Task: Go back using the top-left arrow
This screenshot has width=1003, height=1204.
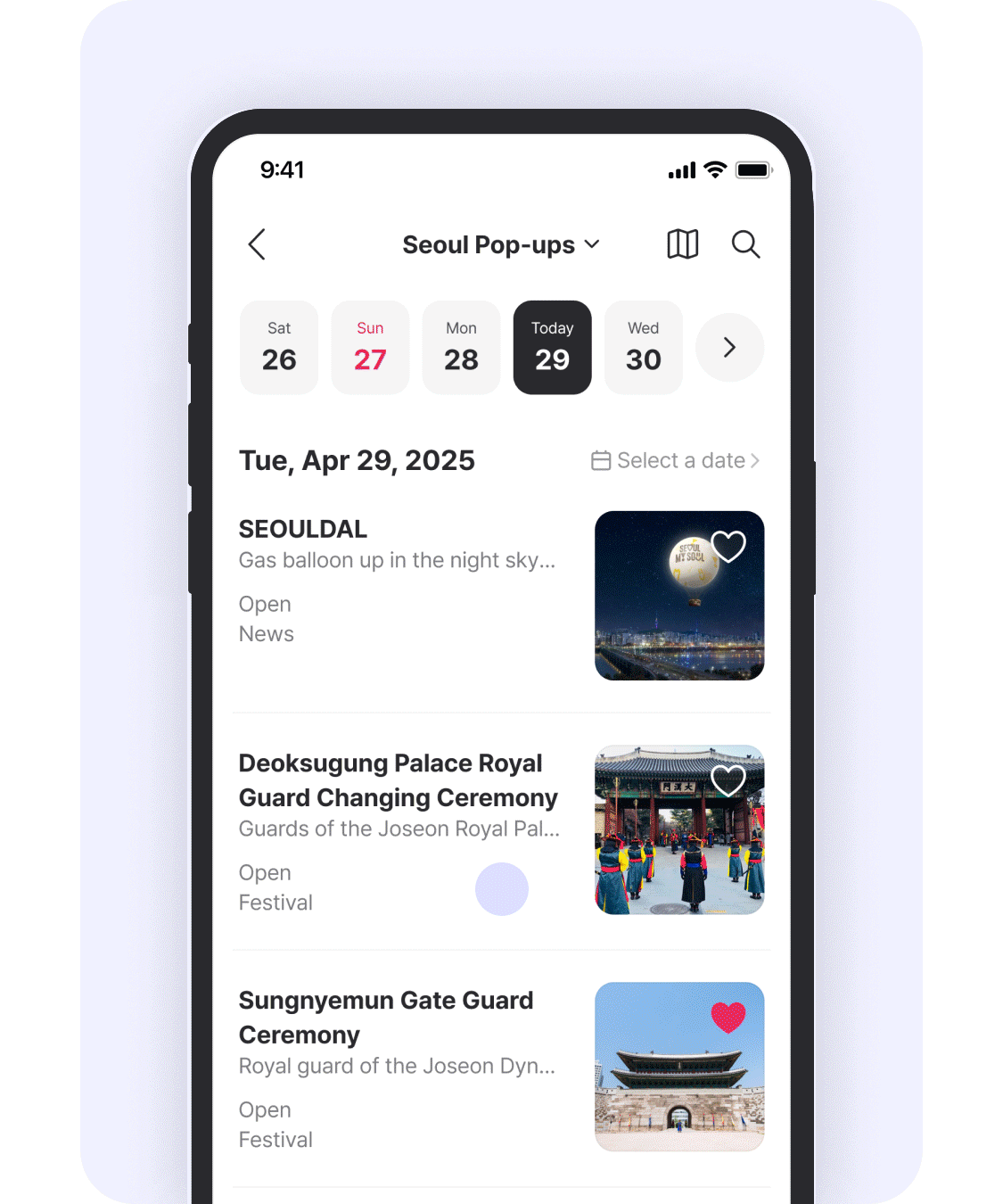Action: point(257,244)
